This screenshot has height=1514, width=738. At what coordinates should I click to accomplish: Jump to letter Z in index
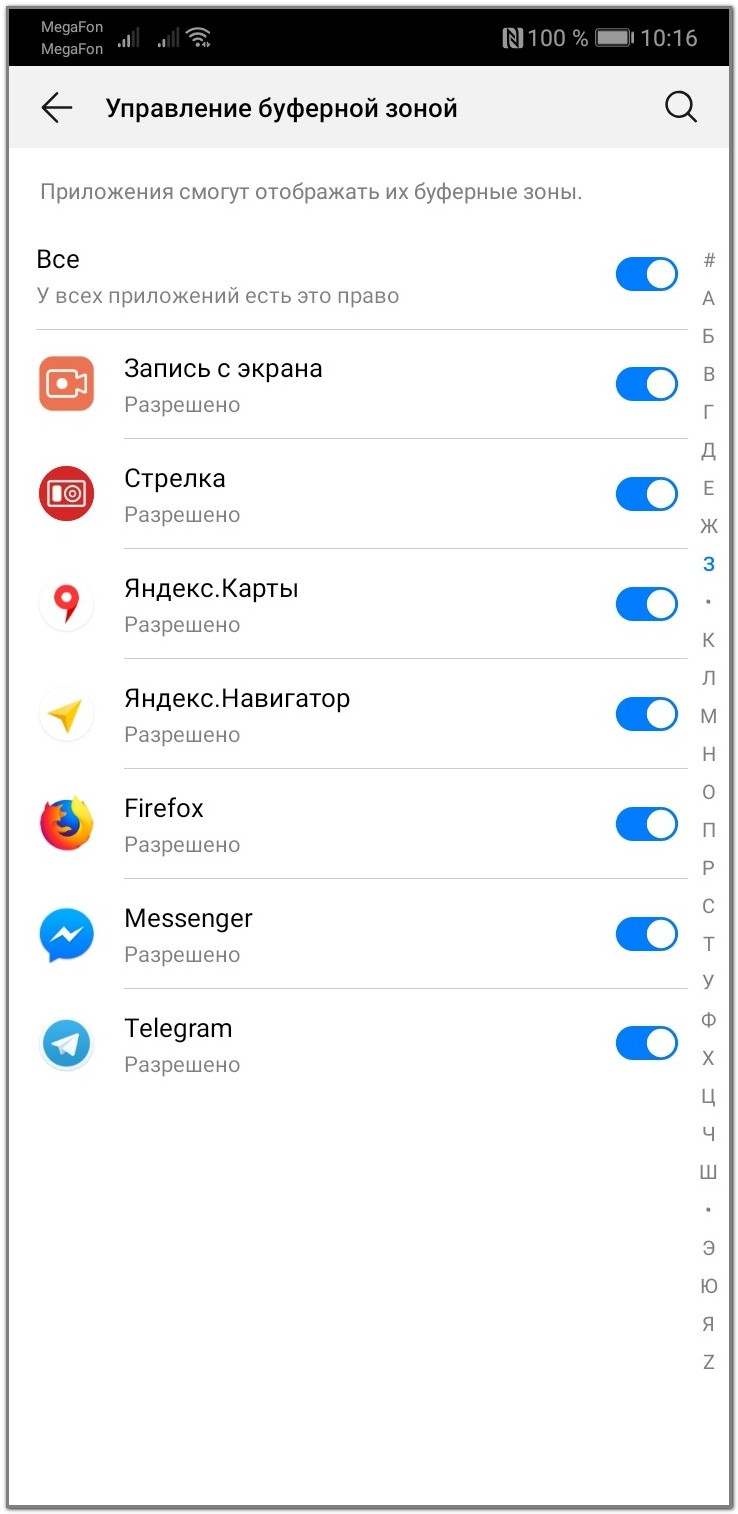(x=709, y=1362)
